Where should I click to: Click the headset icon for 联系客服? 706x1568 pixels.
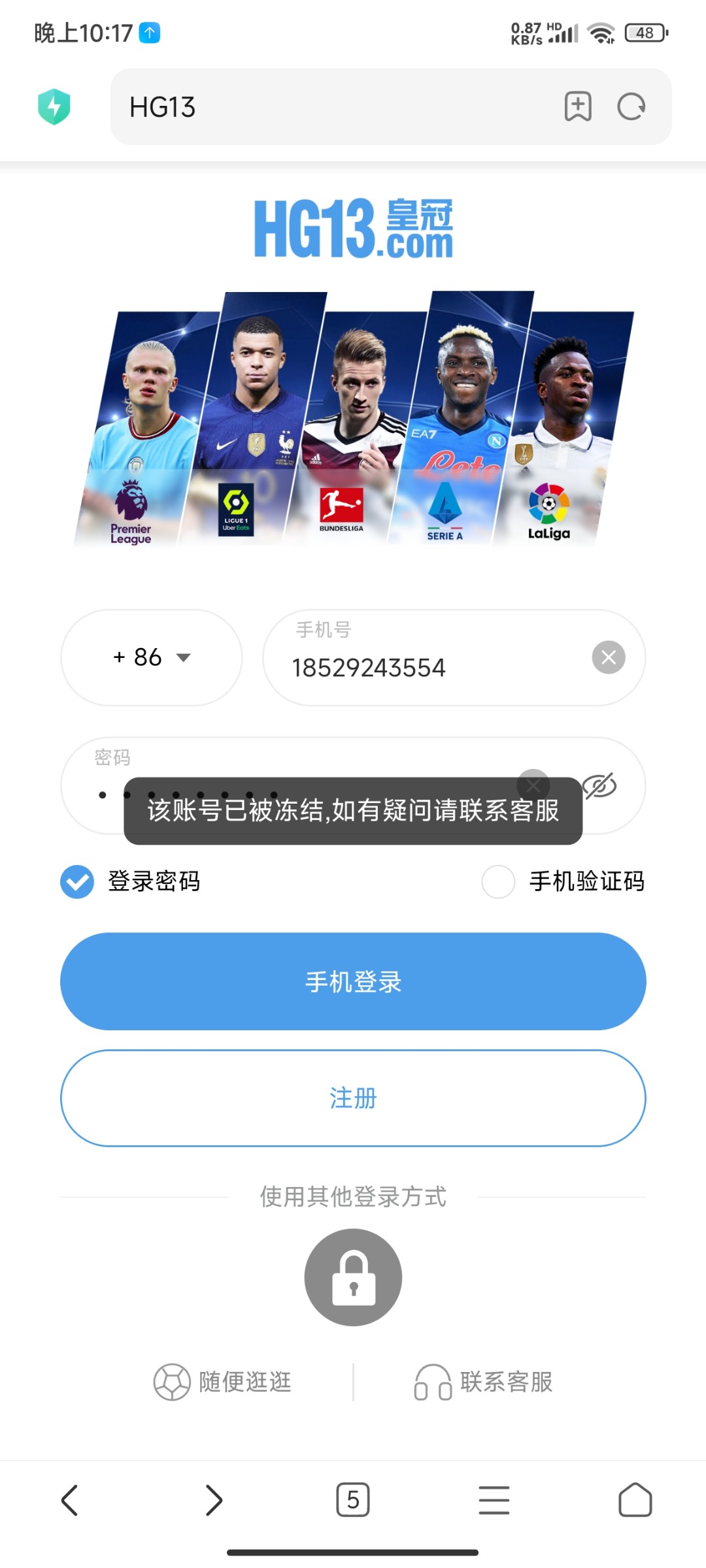click(432, 1382)
